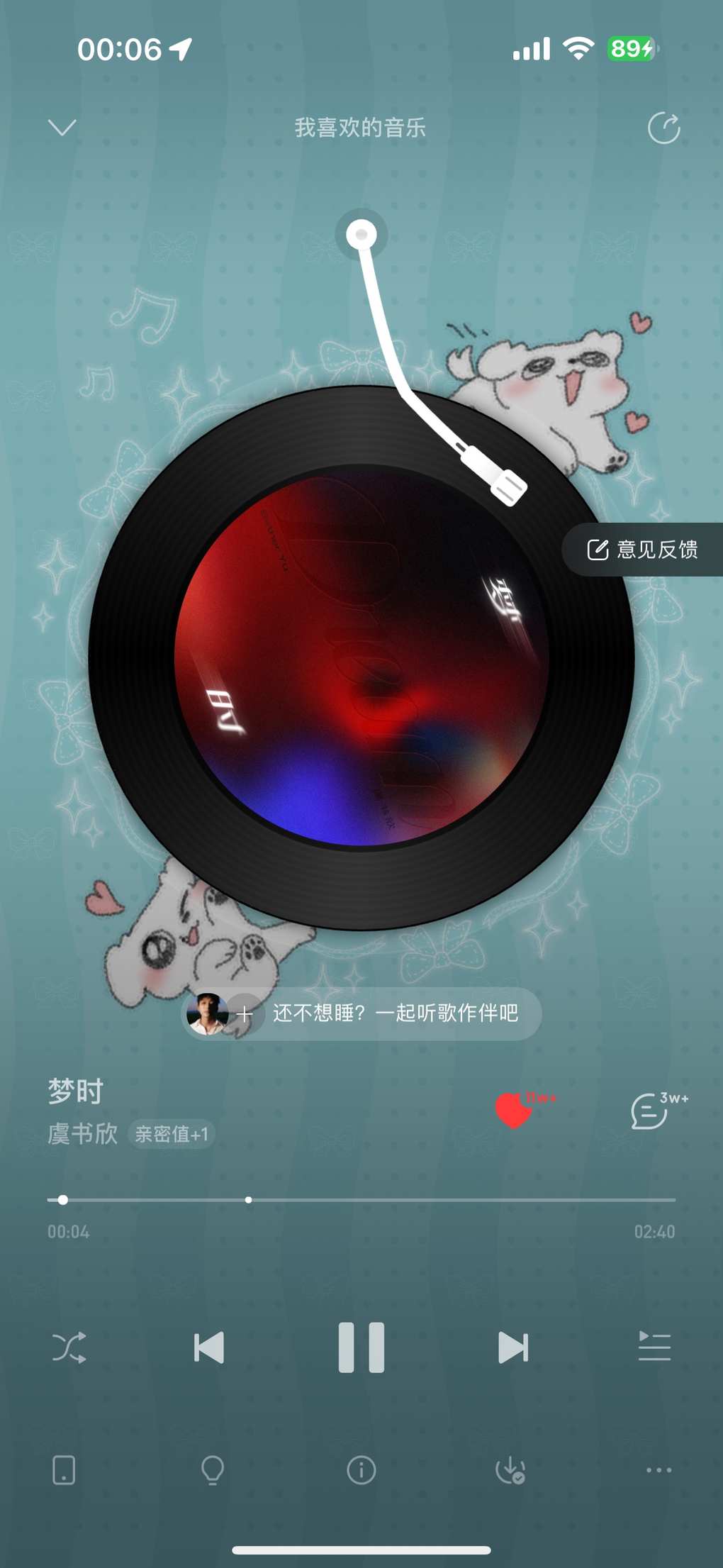Open the 意见反馈 feedback button
723x1568 pixels.
[x=644, y=550]
